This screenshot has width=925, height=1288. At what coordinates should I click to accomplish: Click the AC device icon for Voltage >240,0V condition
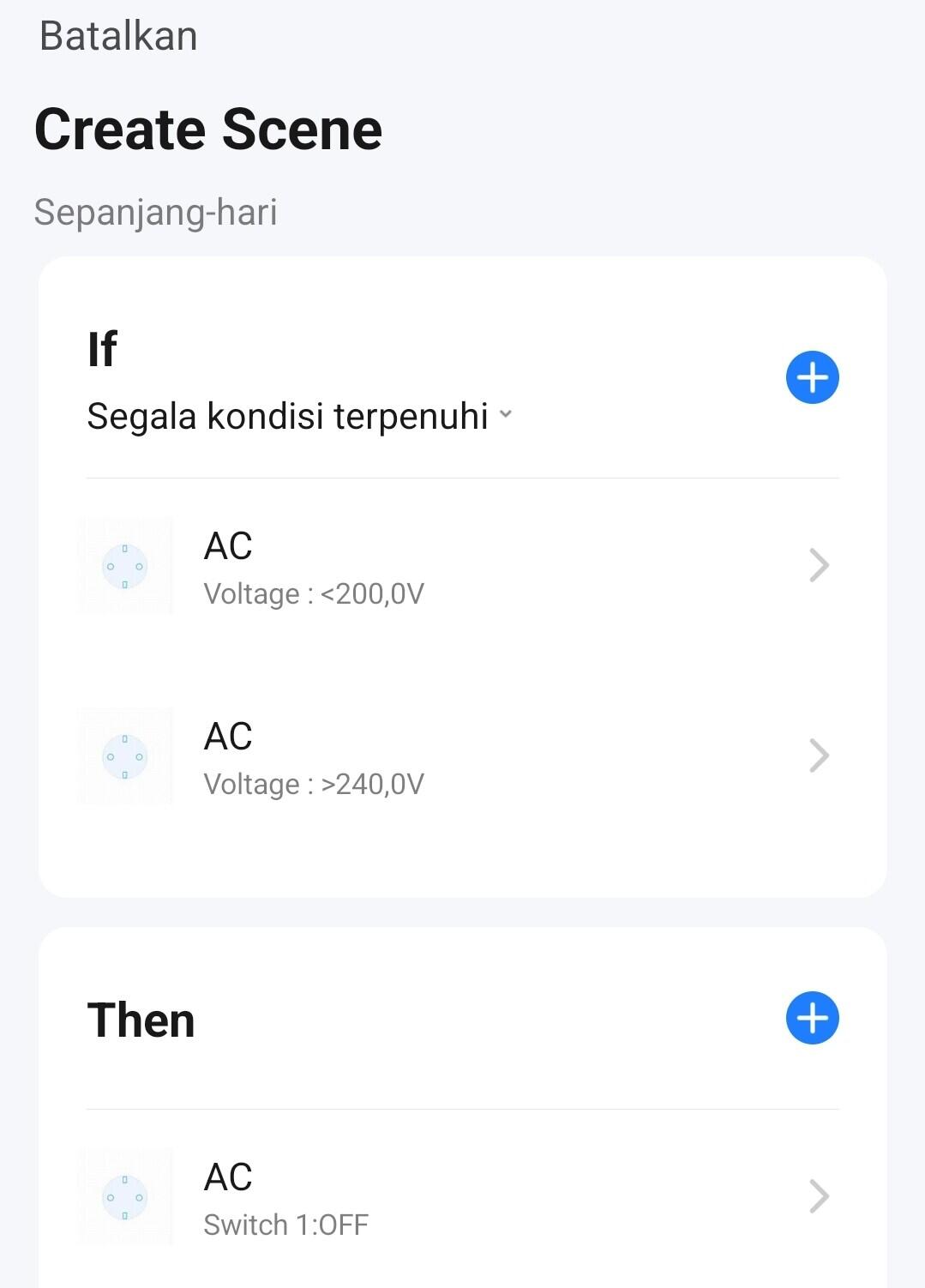pos(125,756)
